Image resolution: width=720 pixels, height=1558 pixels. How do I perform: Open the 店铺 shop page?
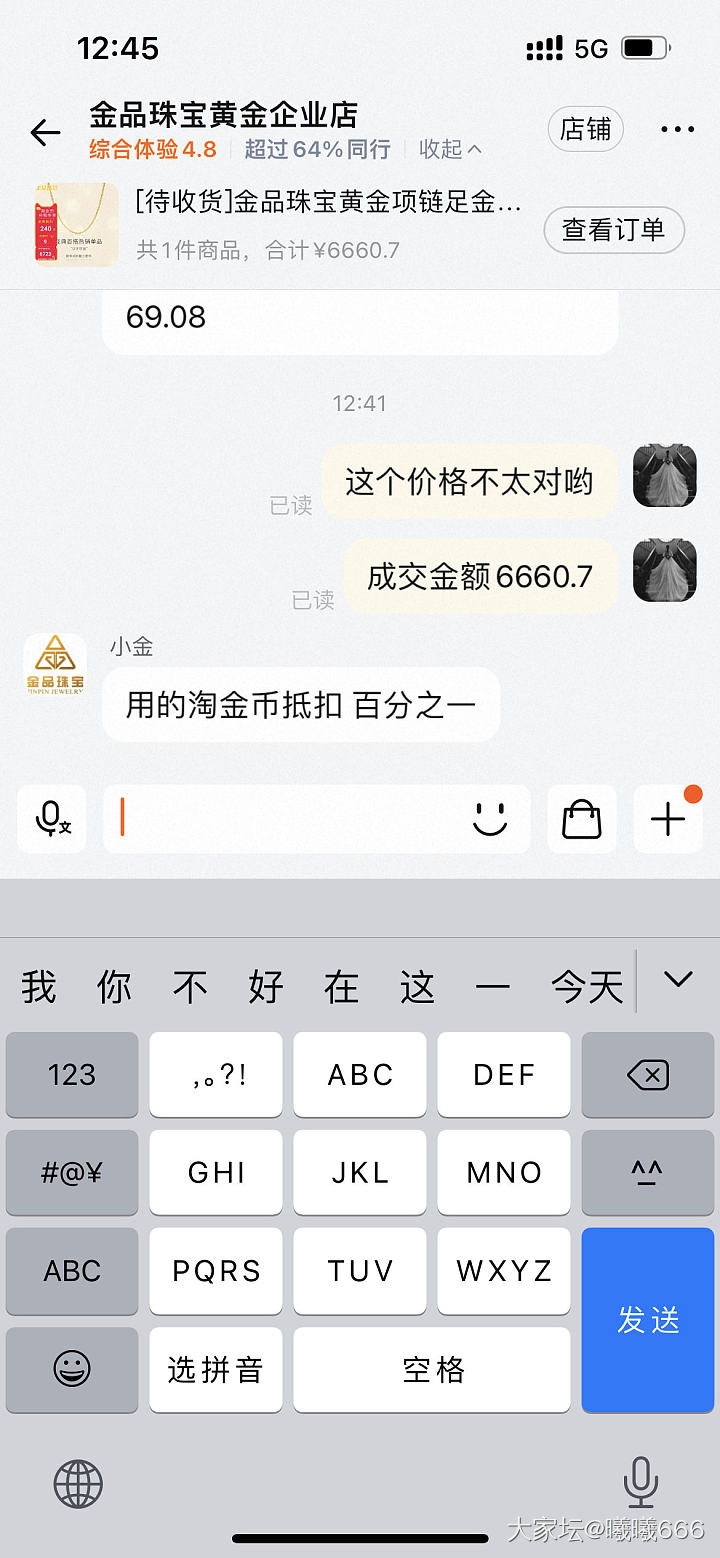point(586,130)
